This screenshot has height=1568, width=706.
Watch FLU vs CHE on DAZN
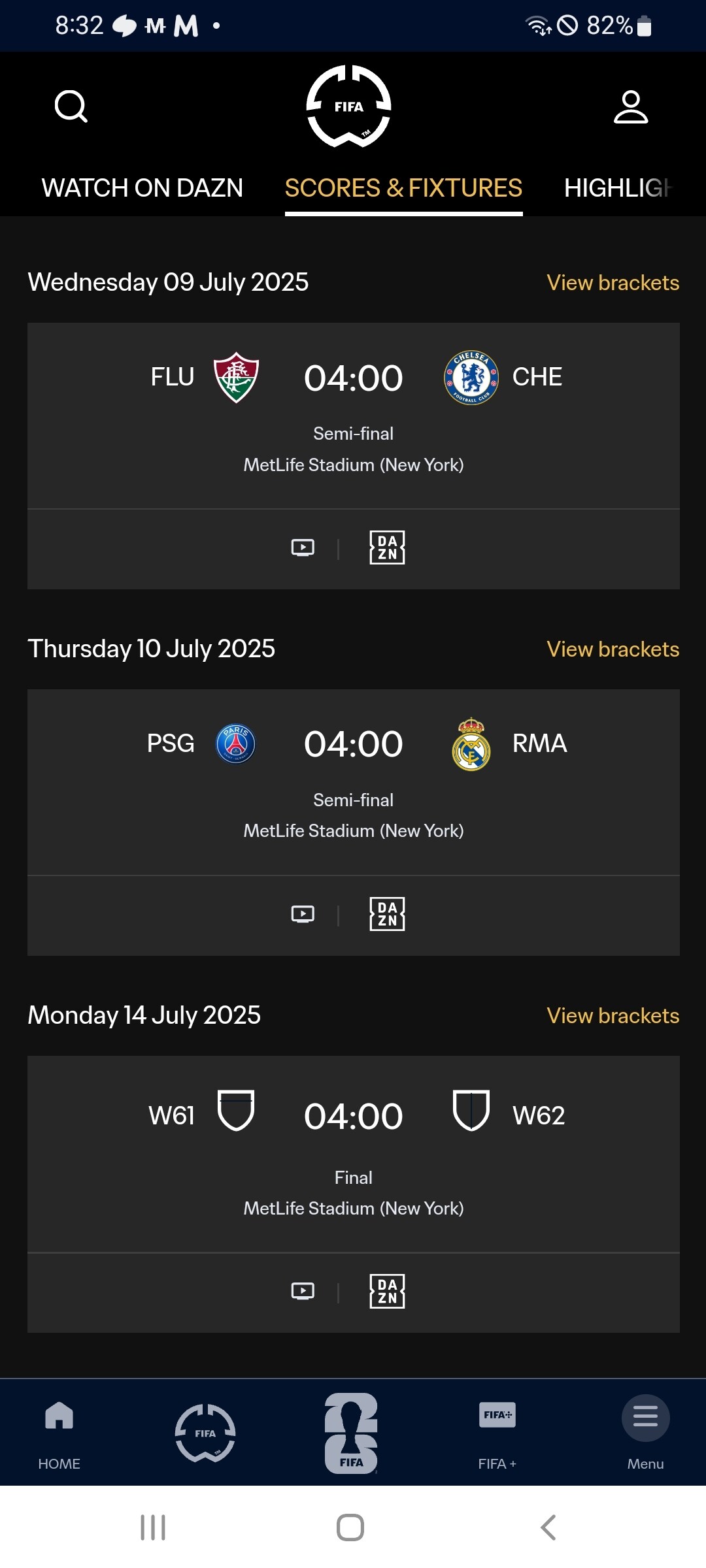387,547
